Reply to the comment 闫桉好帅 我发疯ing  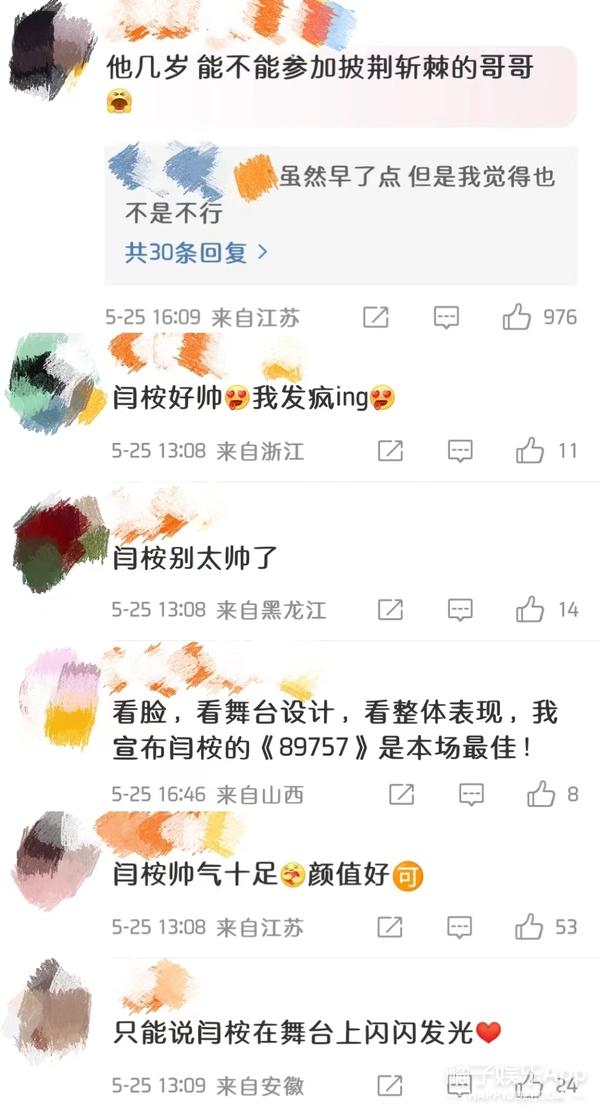[460, 451]
